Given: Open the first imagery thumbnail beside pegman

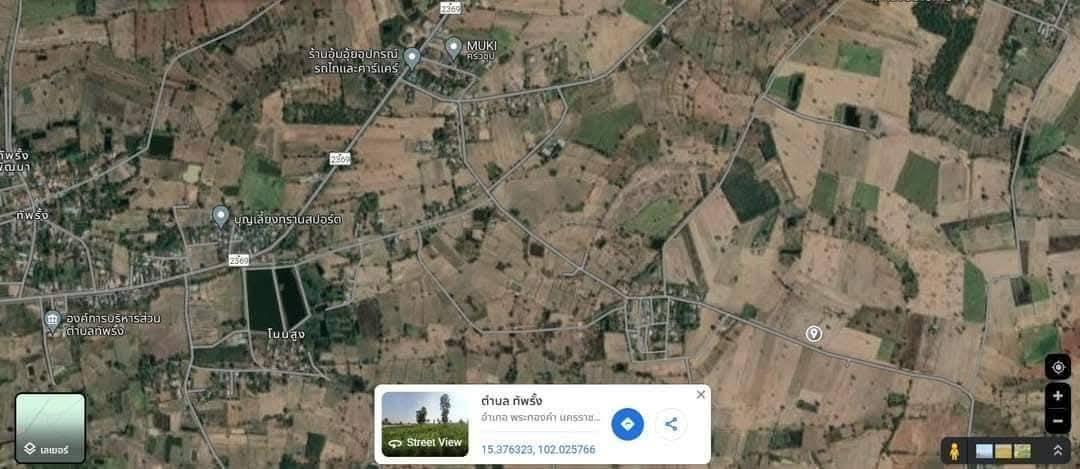Looking at the screenshot, I should click(x=985, y=451).
